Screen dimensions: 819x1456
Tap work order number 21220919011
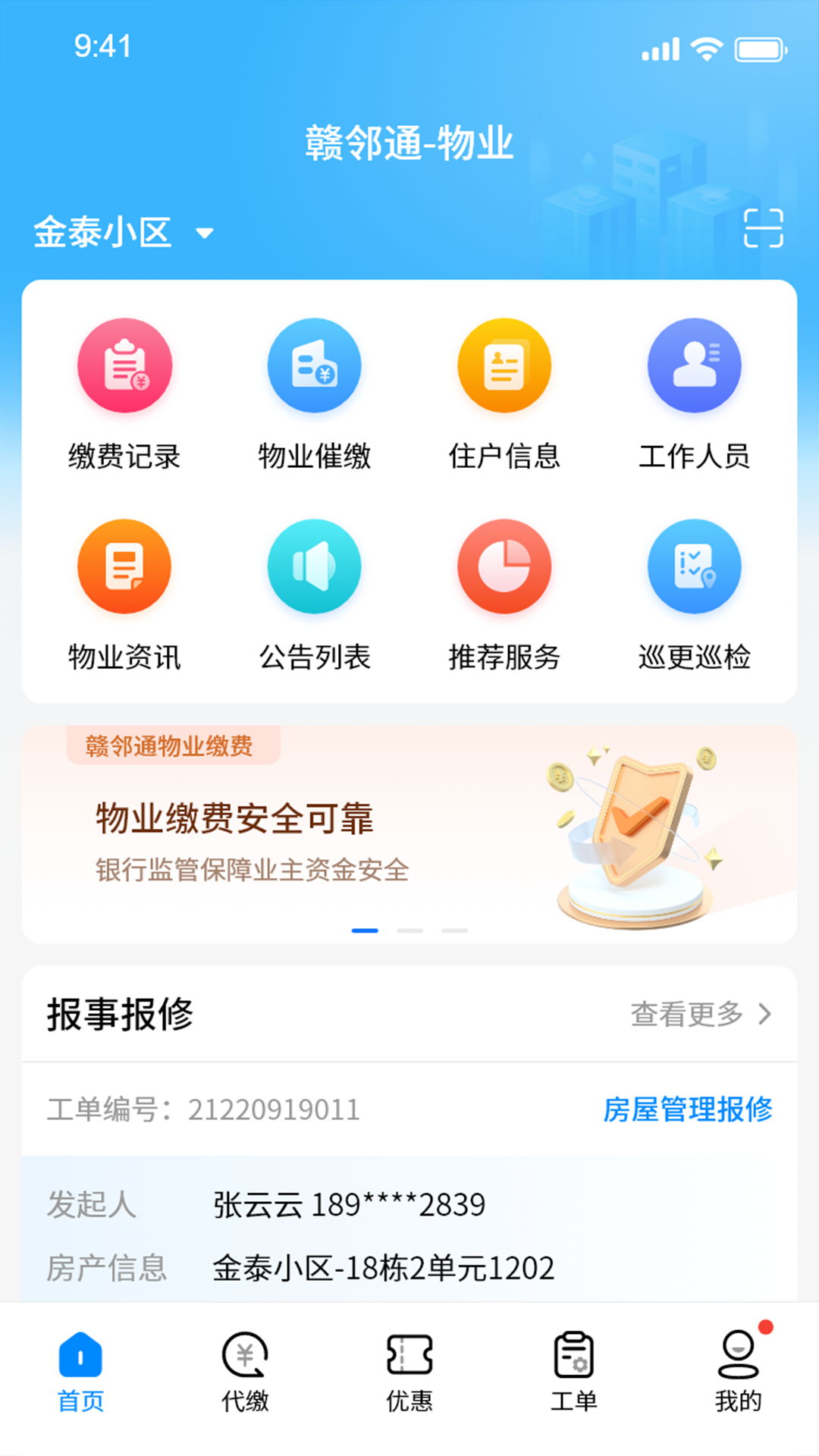[x=273, y=1109]
